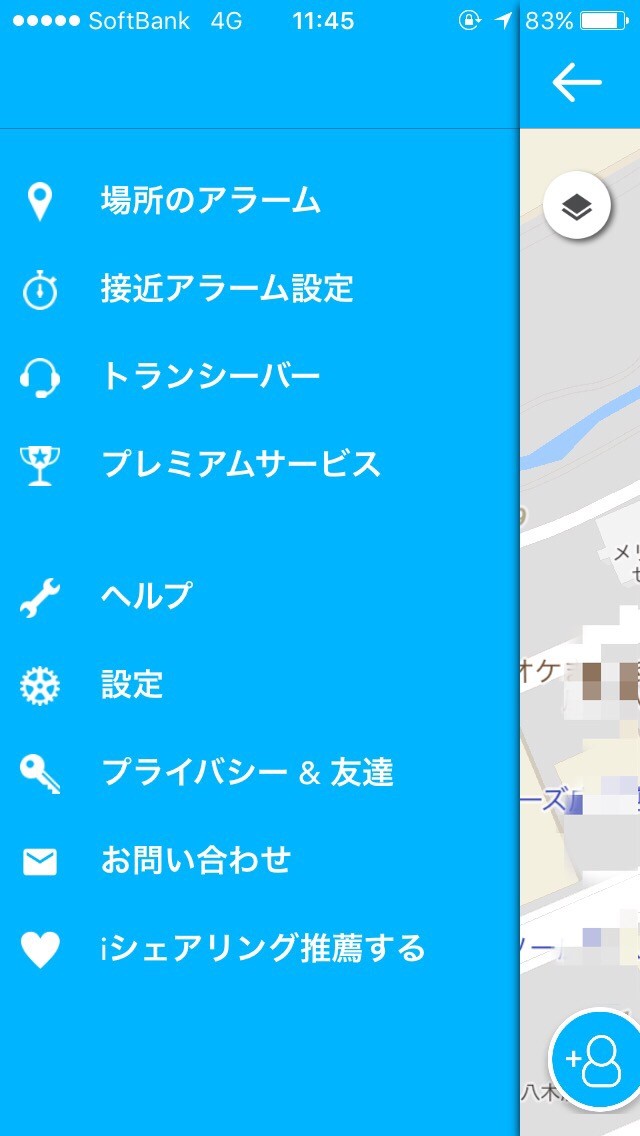The image size is (640, 1136).
Task: Open 場所のアラーム menu item
Action: pyautogui.click(x=210, y=201)
